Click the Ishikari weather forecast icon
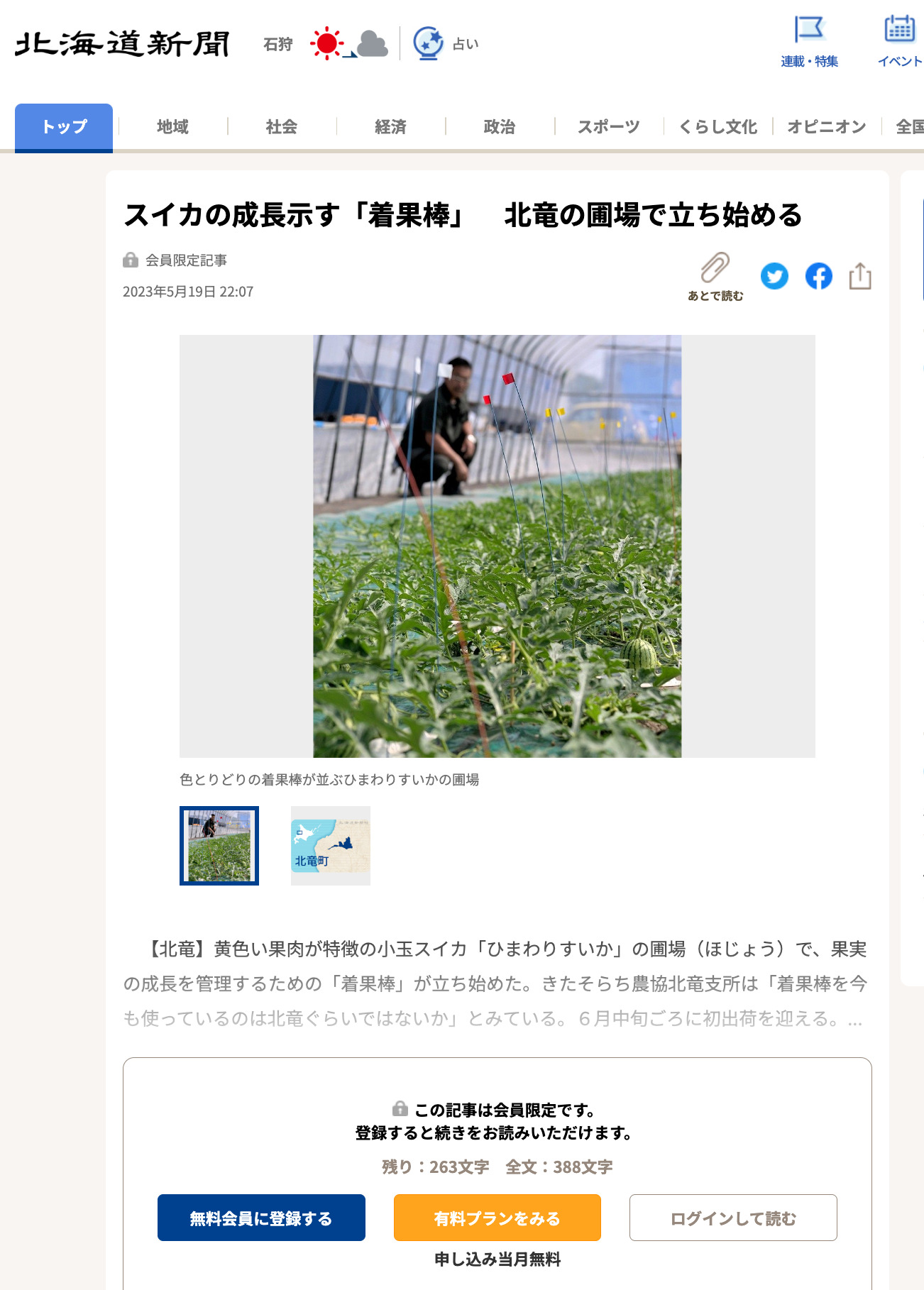 click(x=349, y=44)
